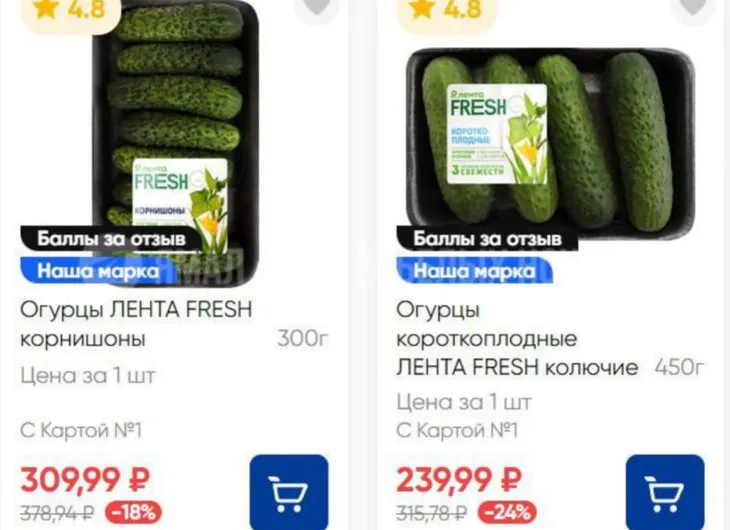Open the Огурцы короткоплодные колючие product card
730x530 pixels.
(x=516, y=339)
